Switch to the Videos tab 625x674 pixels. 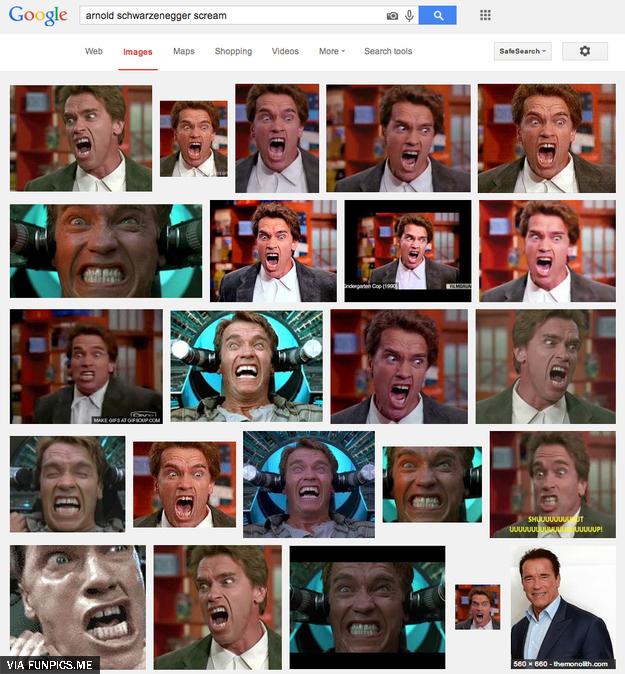(285, 51)
